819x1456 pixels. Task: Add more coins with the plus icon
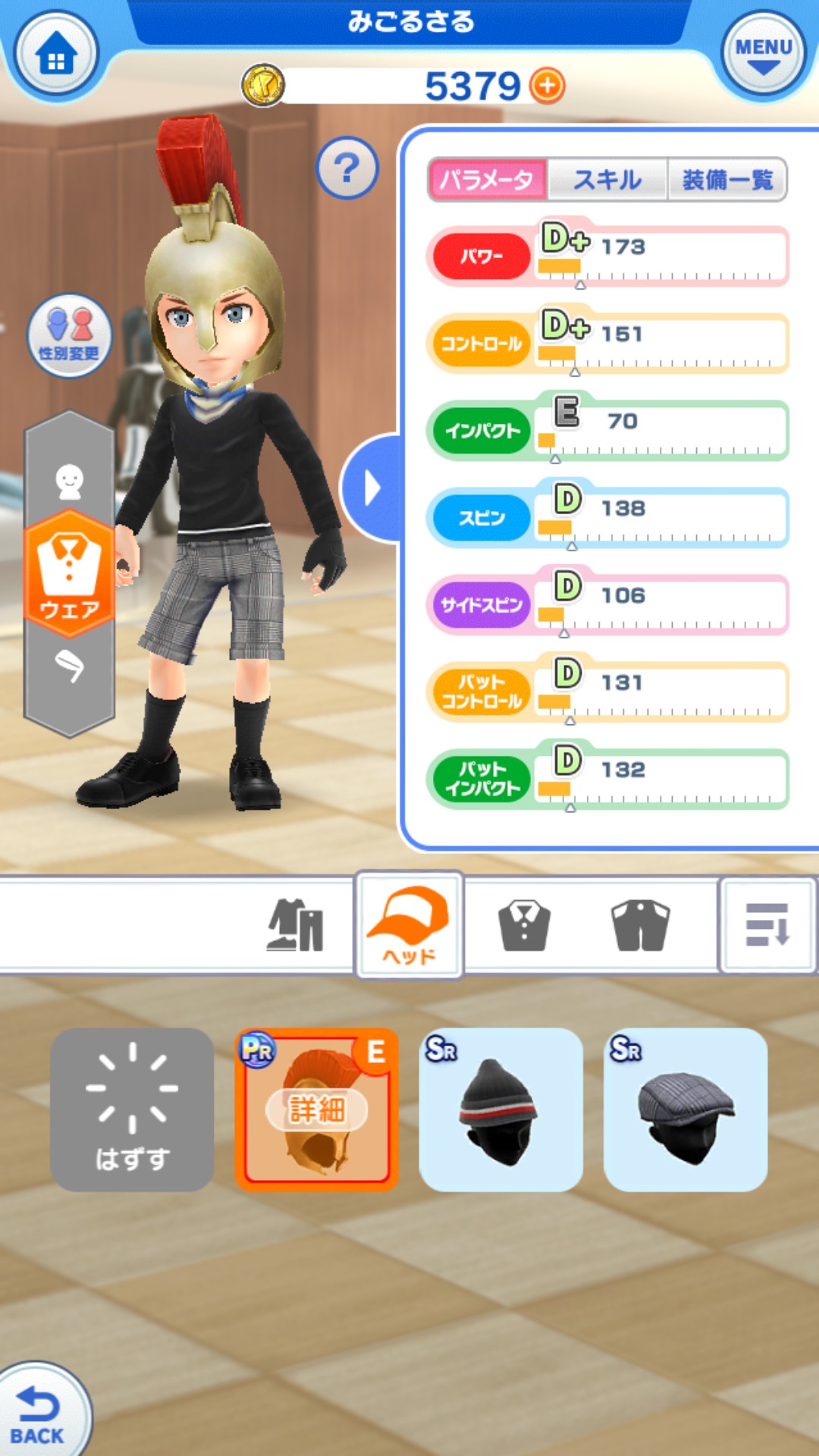[547, 86]
